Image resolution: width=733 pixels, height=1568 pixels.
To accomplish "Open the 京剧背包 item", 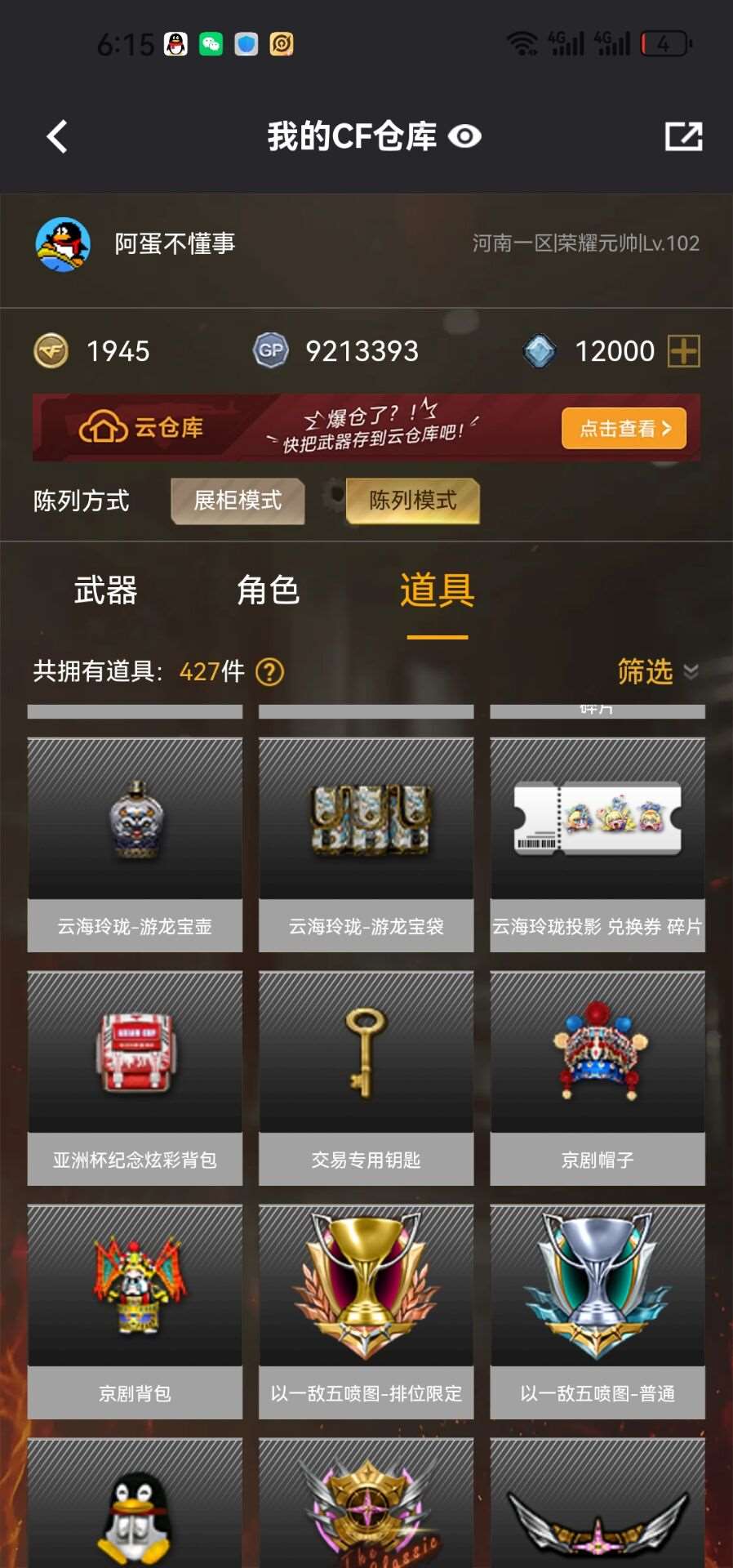I will [135, 1311].
